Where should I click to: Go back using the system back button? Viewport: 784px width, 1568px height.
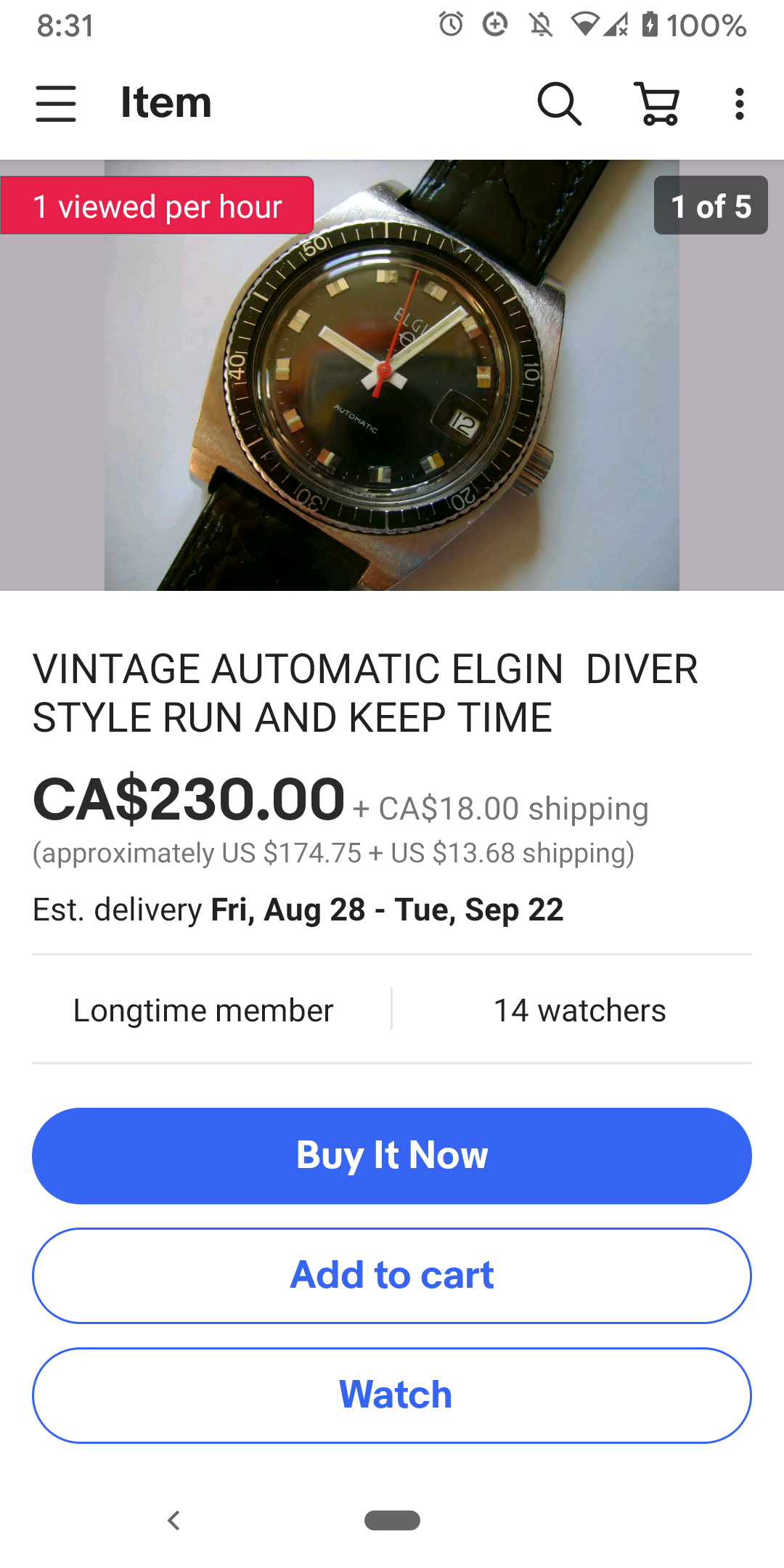173,1519
